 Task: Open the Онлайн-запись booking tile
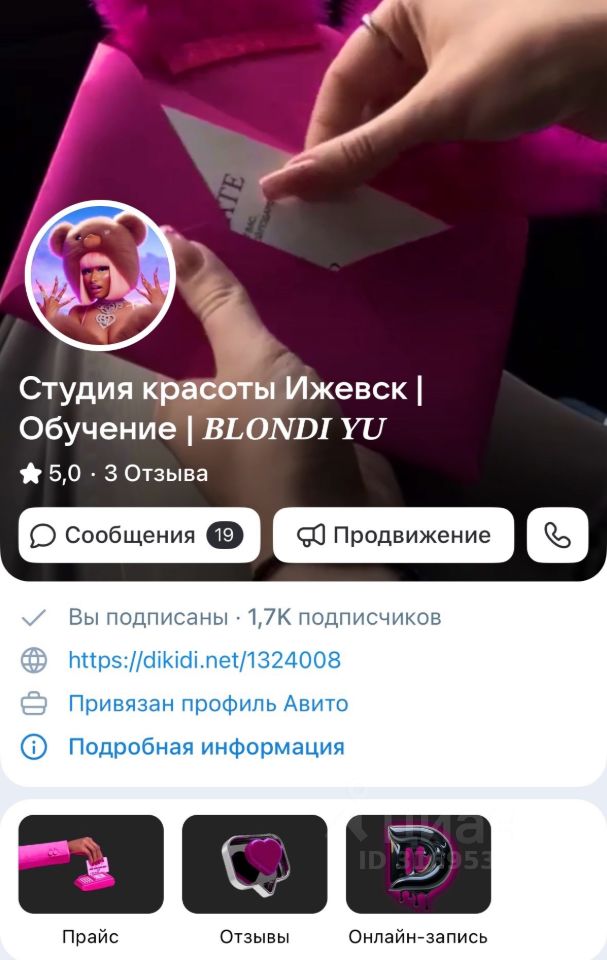418,864
